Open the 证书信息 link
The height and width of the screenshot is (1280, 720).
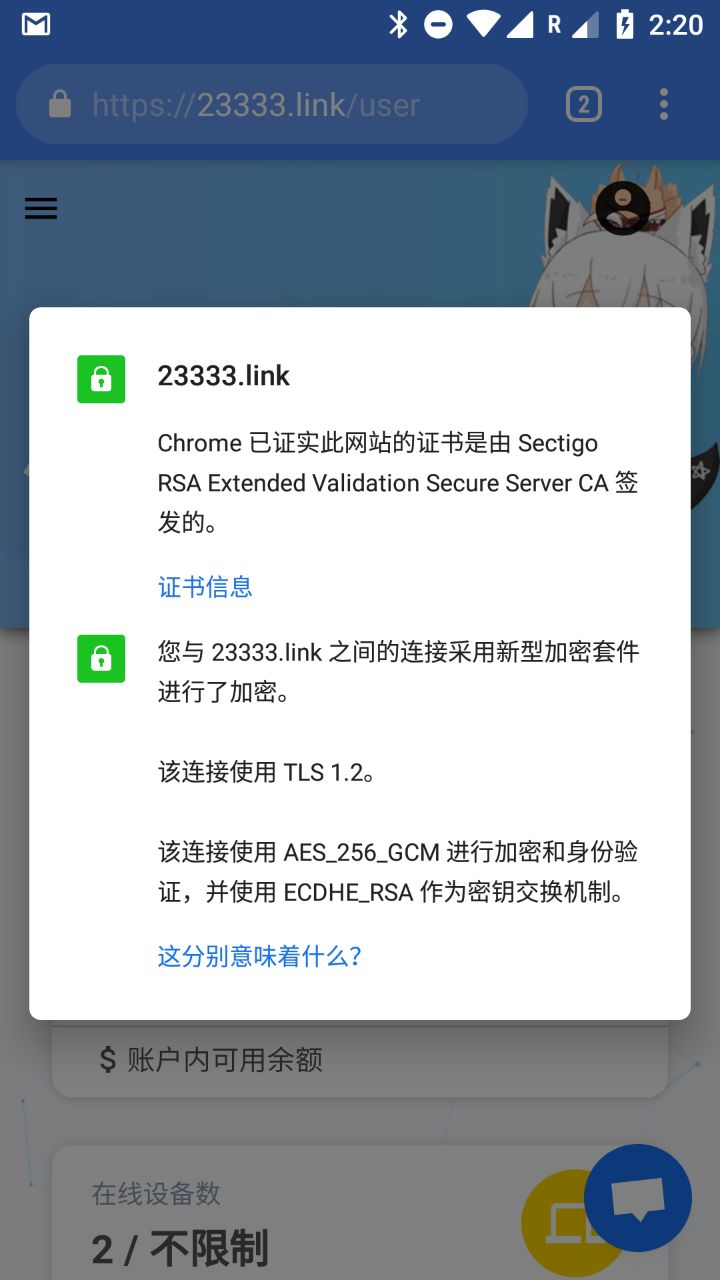205,587
